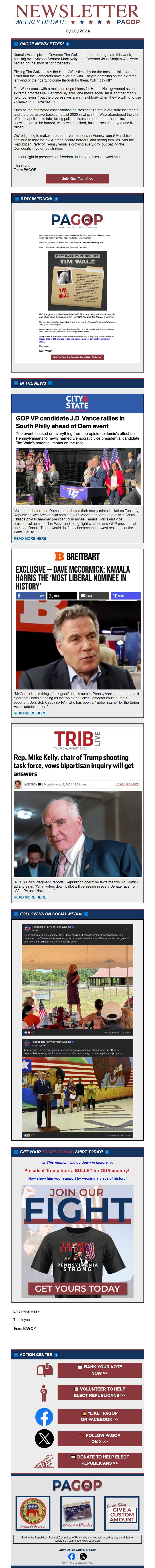
Task: Read more on the Mike Kelly Trib article
Action: [x=30, y=897]
